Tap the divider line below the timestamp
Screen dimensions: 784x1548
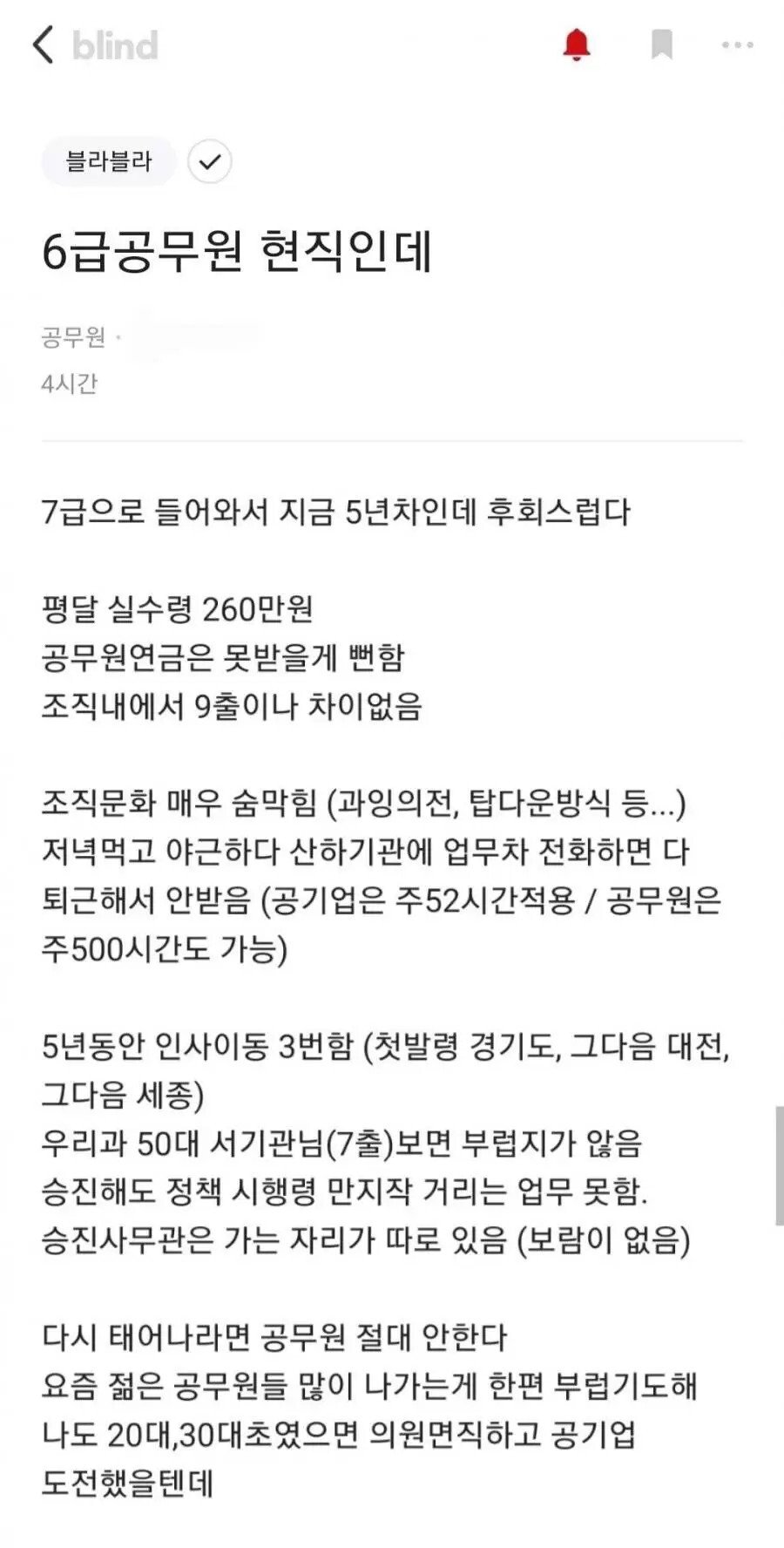(x=392, y=440)
